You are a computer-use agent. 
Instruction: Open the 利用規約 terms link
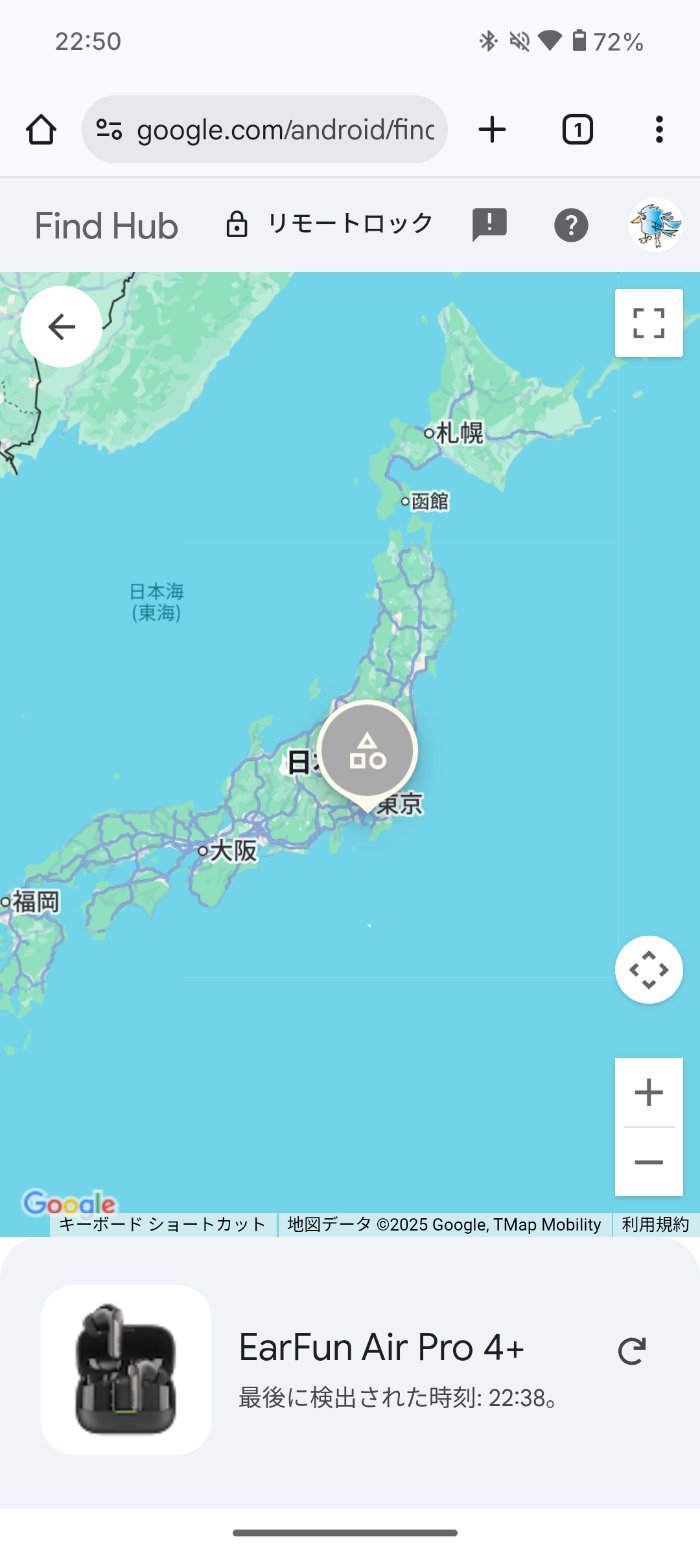(x=655, y=1224)
